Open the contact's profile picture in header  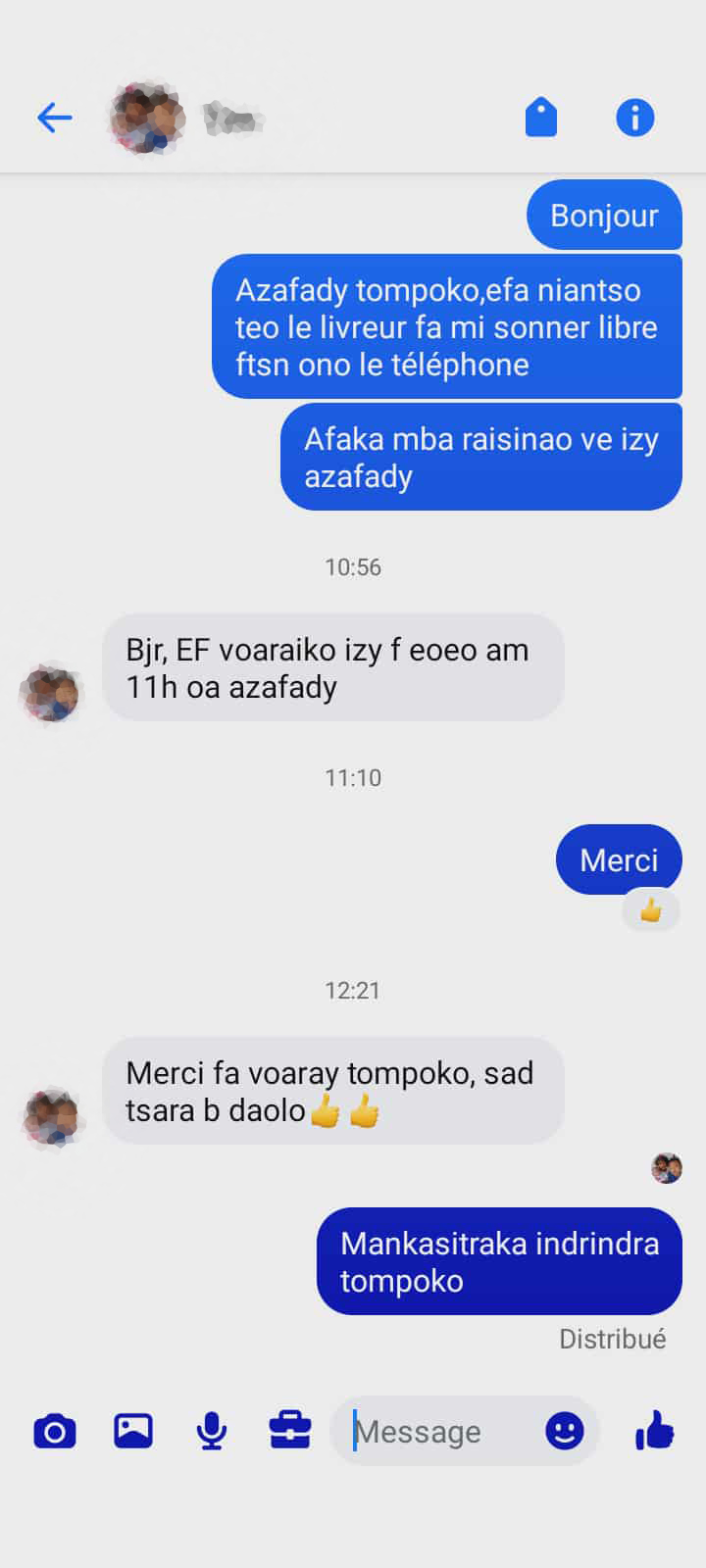[x=148, y=119]
